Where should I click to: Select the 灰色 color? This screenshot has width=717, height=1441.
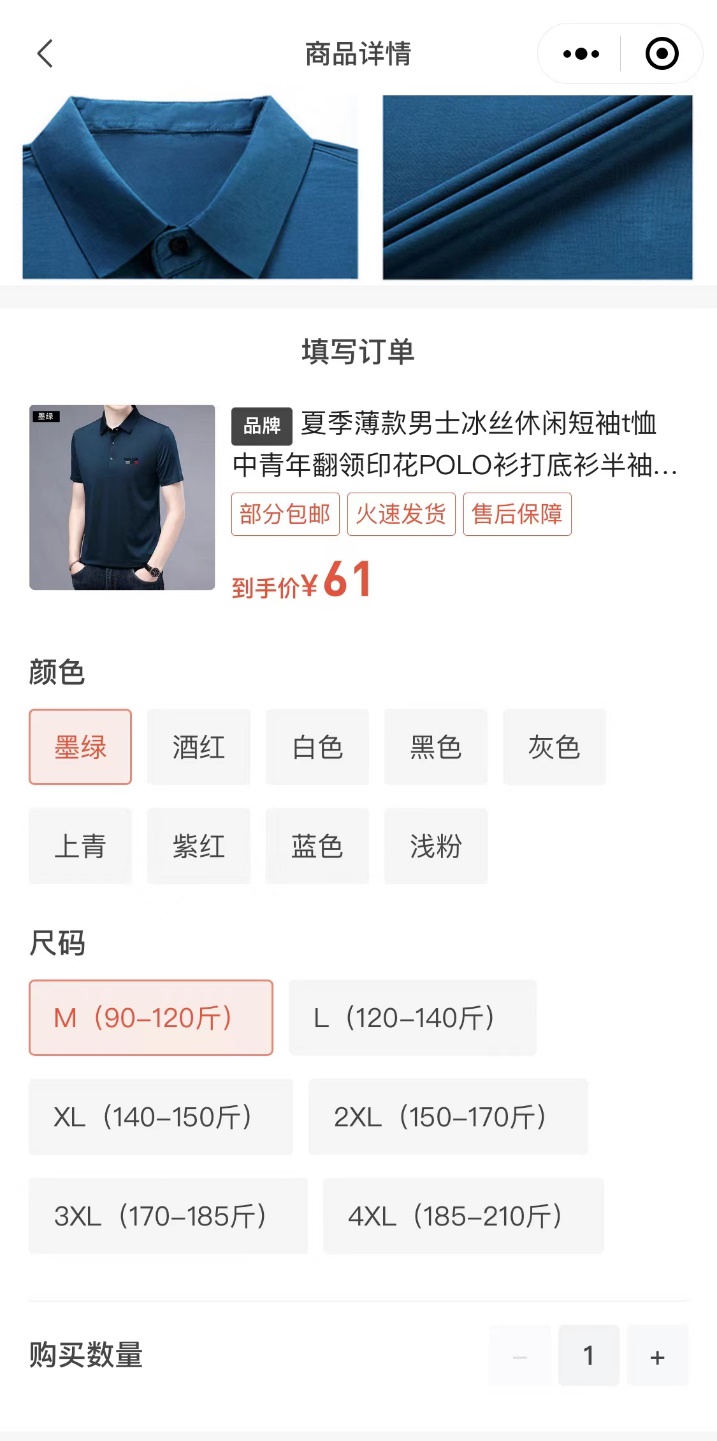pyautogui.click(x=554, y=747)
